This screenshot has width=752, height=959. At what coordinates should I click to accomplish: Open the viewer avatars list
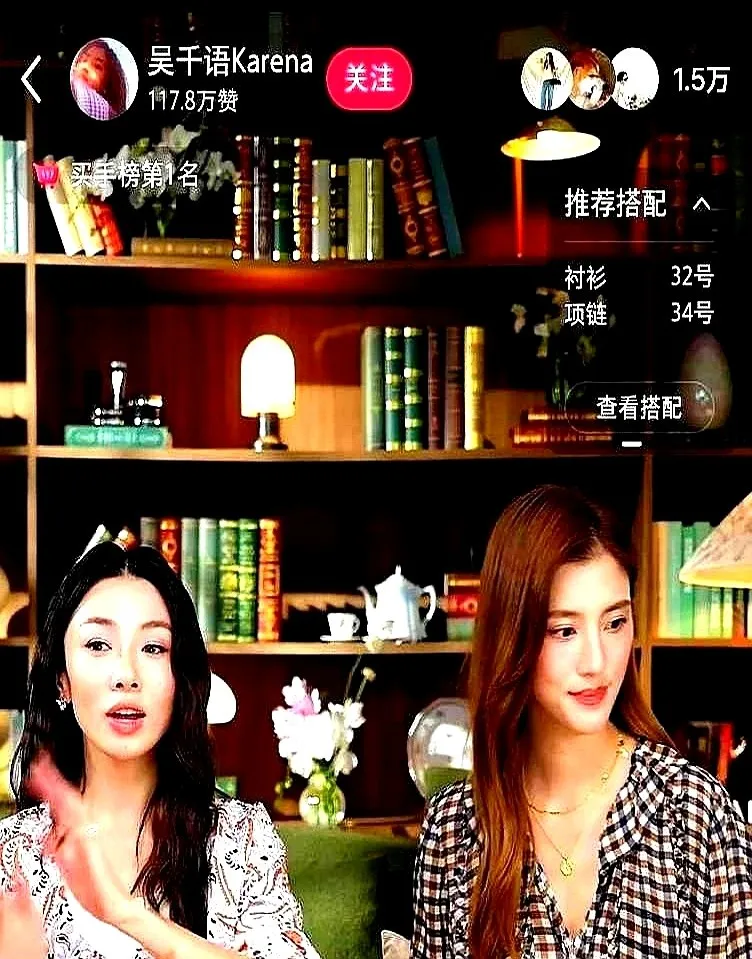pyautogui.click(x=590, y=79)
